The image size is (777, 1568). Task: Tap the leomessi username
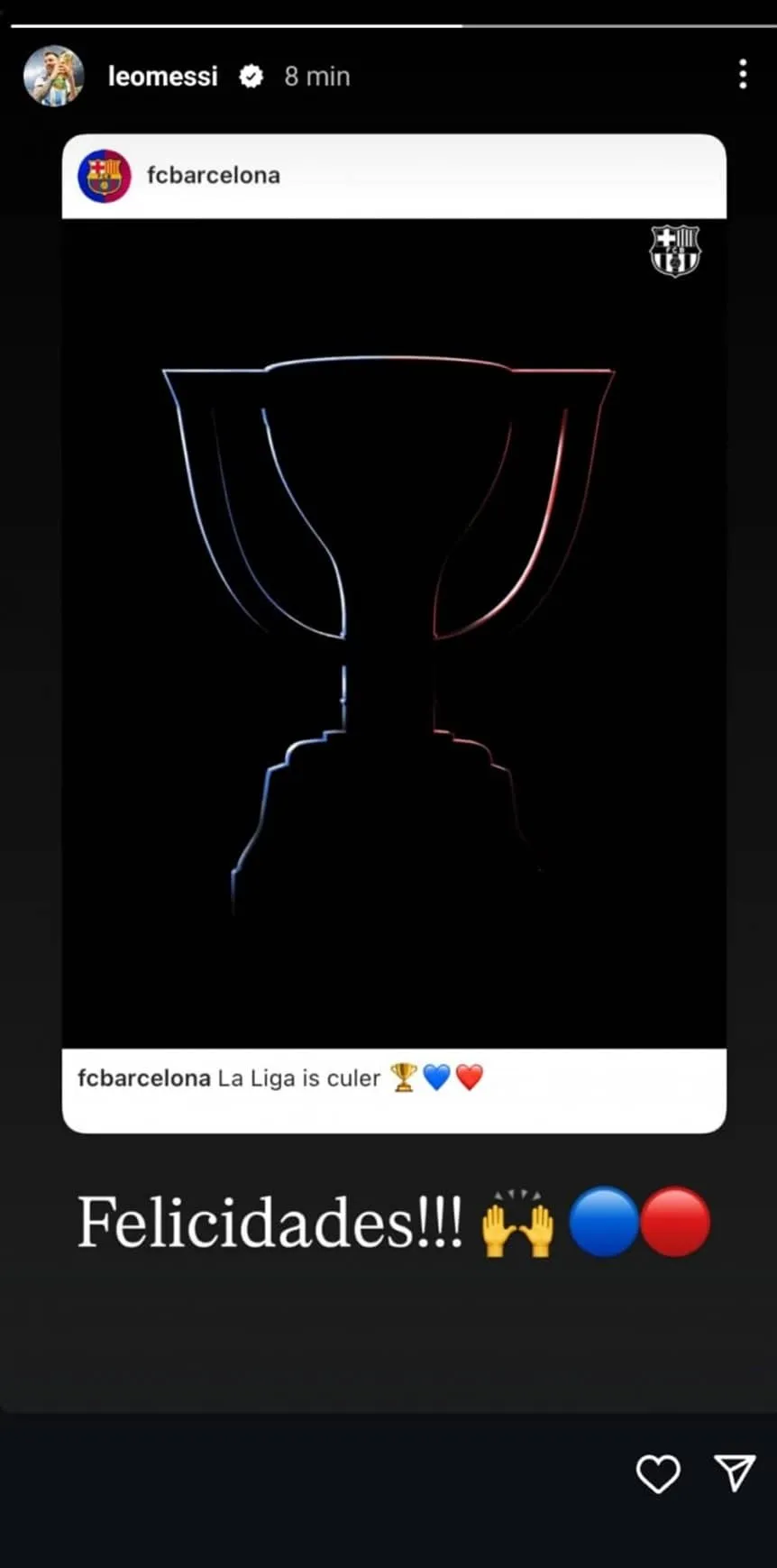(163, 77)
